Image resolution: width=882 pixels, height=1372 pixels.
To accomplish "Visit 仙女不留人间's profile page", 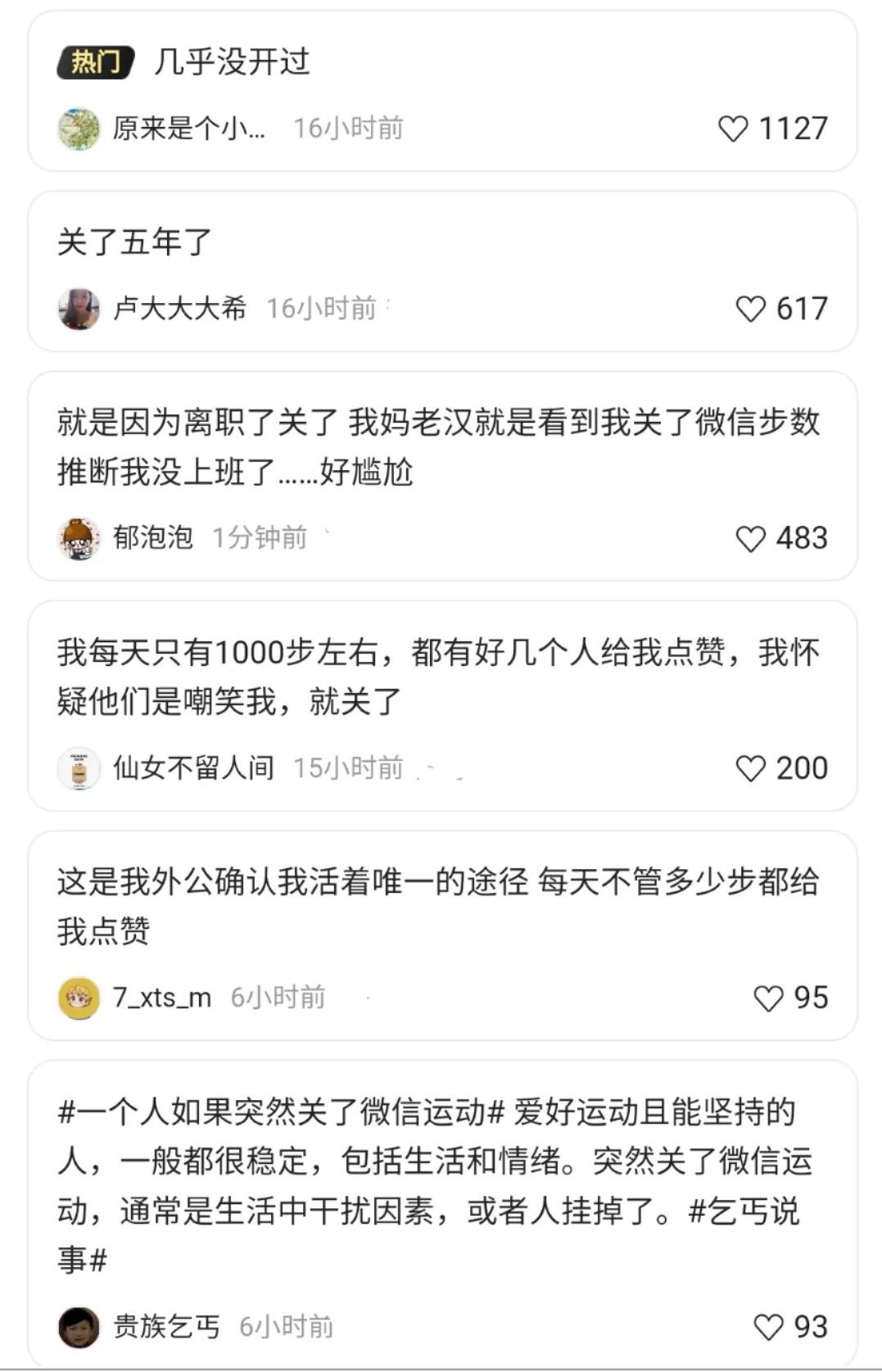I will coord(79,768).
